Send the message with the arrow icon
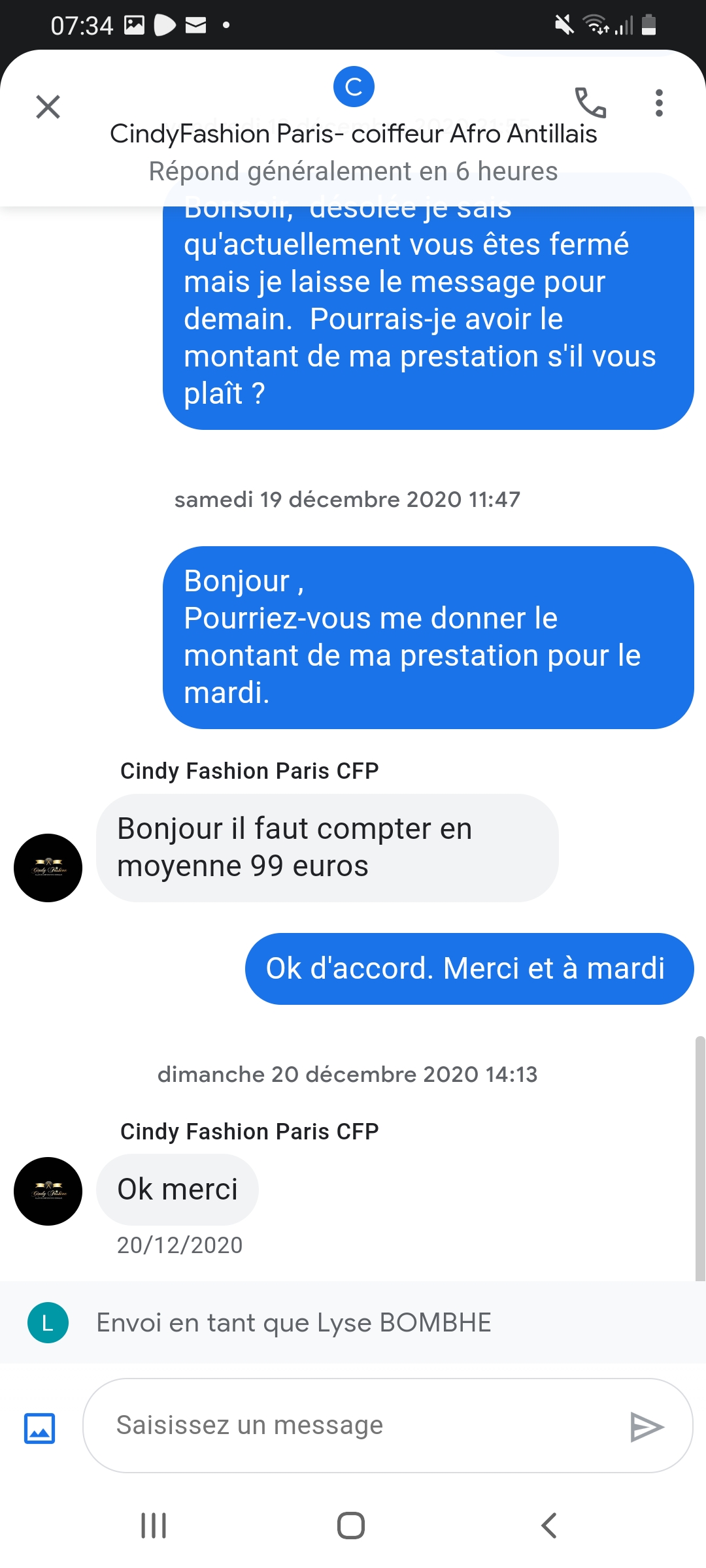The image size is (706, 1568). pyautogui.click(x=646, y=1426)
